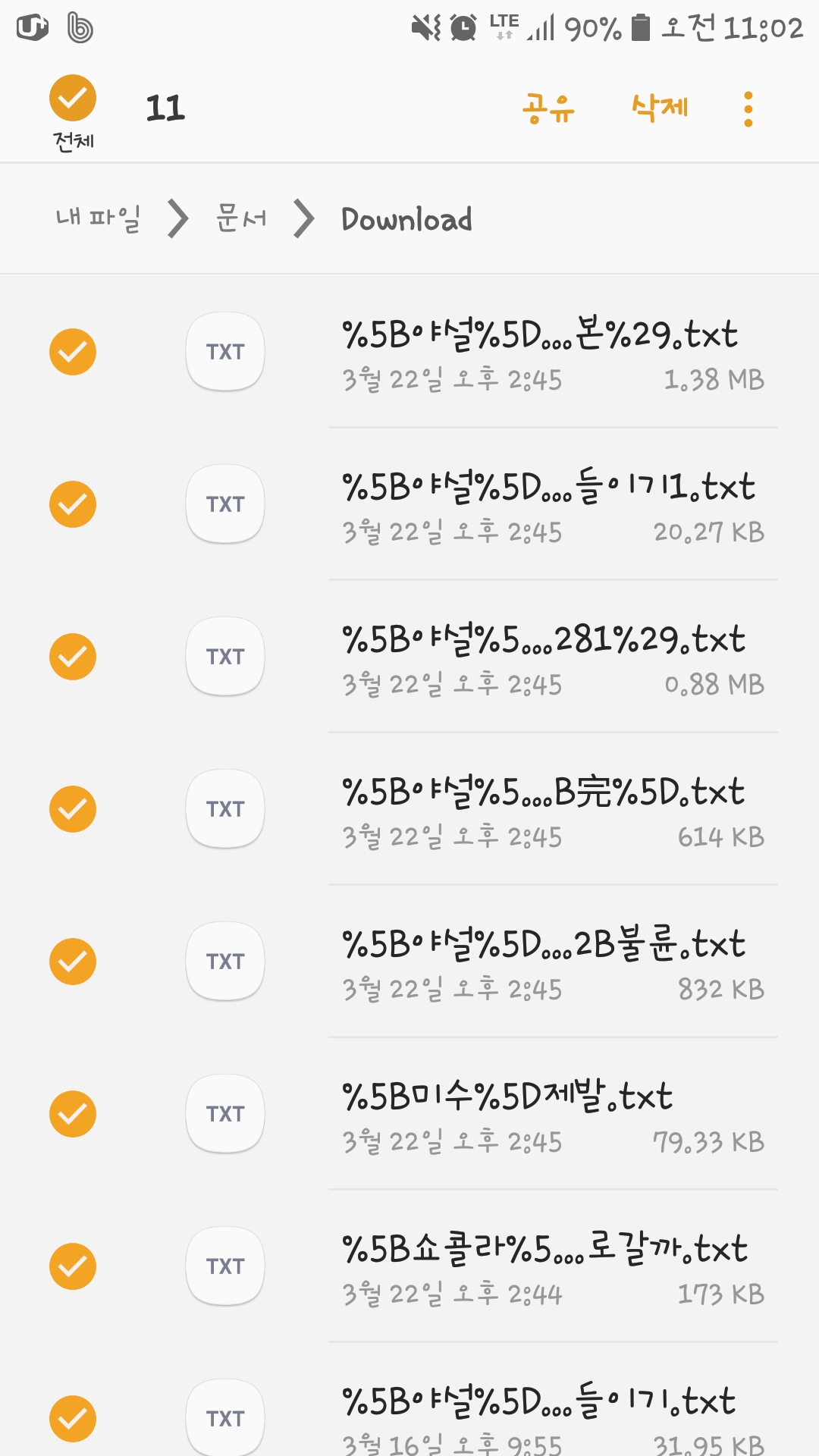Uncheck the %5B미수%5D제발.txt file
Viewport: 819px width, 1456px height.
click(73, 1114)
